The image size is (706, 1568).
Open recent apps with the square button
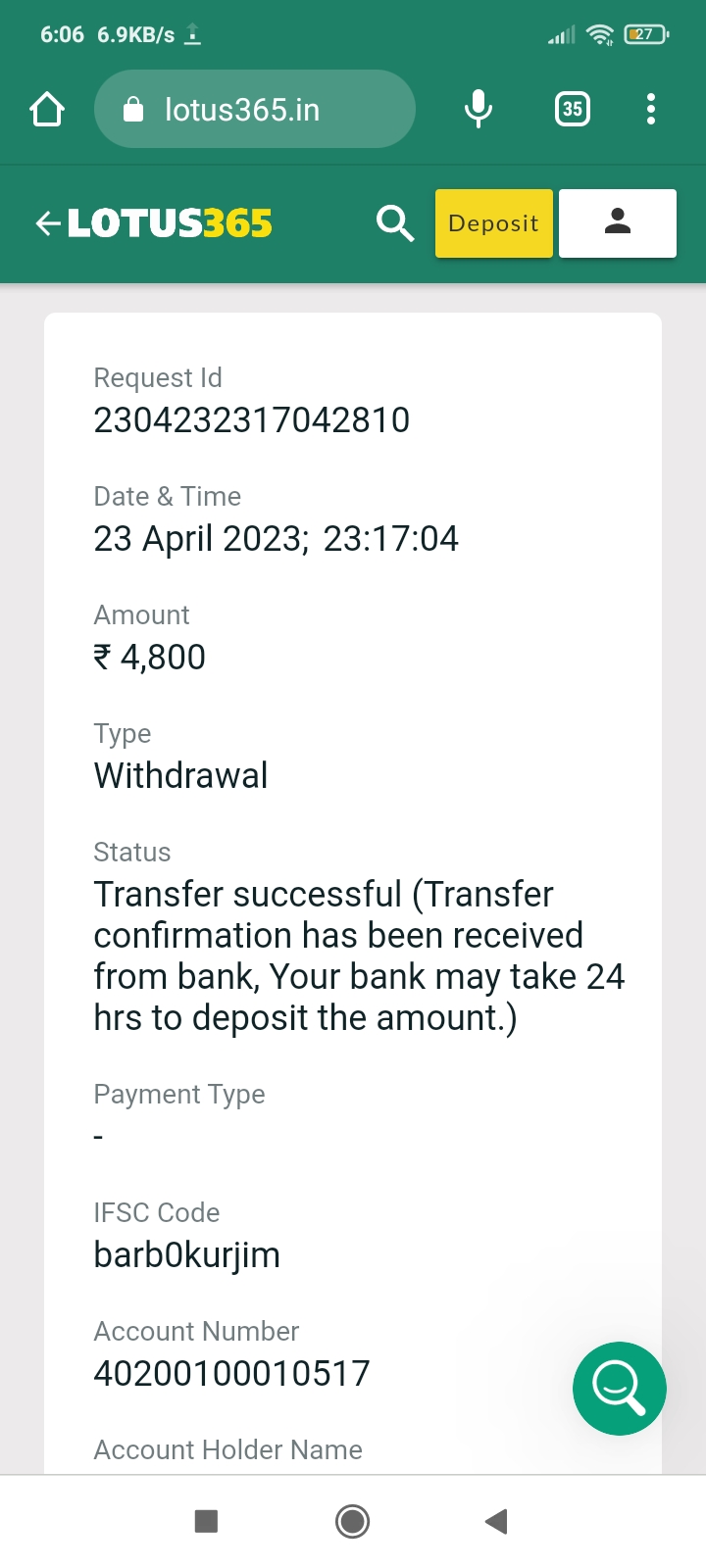coord(206,1521)
